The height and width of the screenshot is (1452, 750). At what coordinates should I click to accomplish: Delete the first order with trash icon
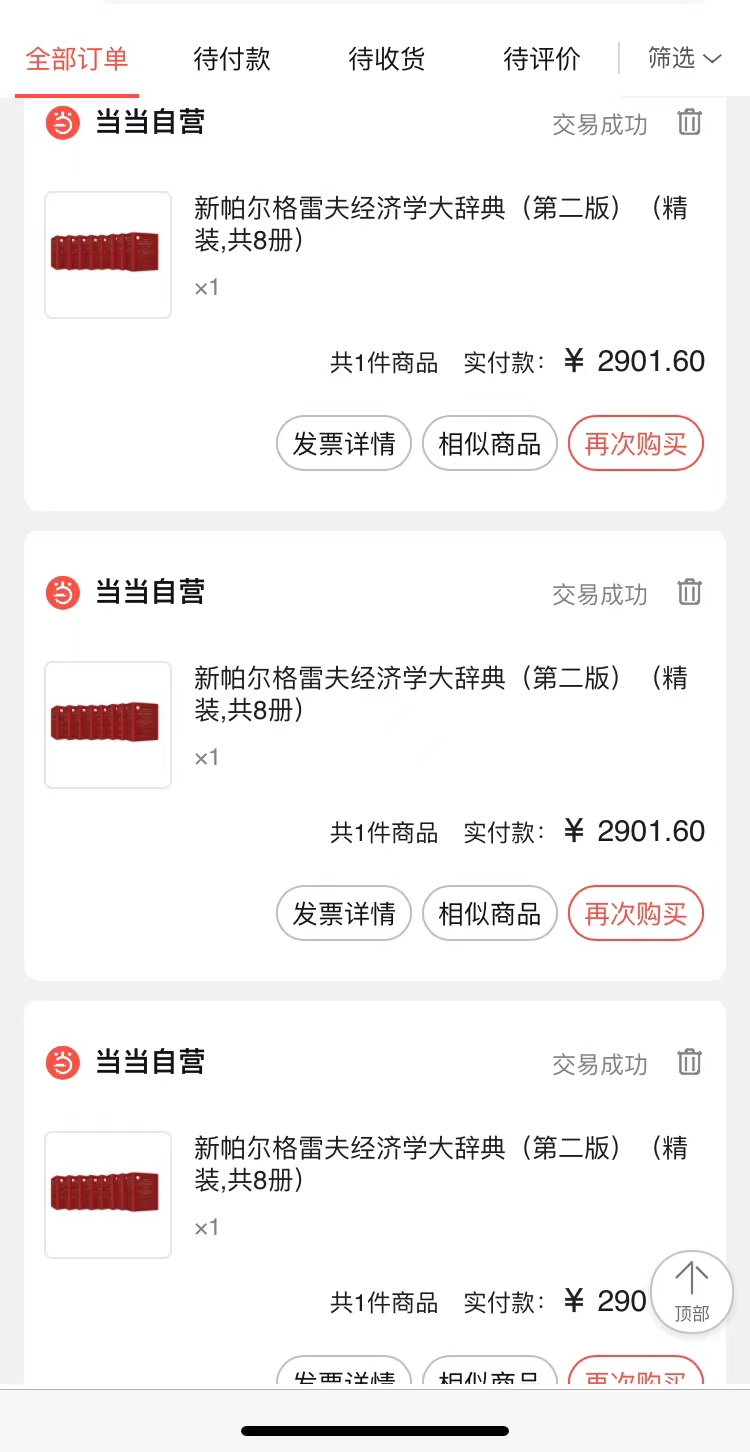point(690,123)
